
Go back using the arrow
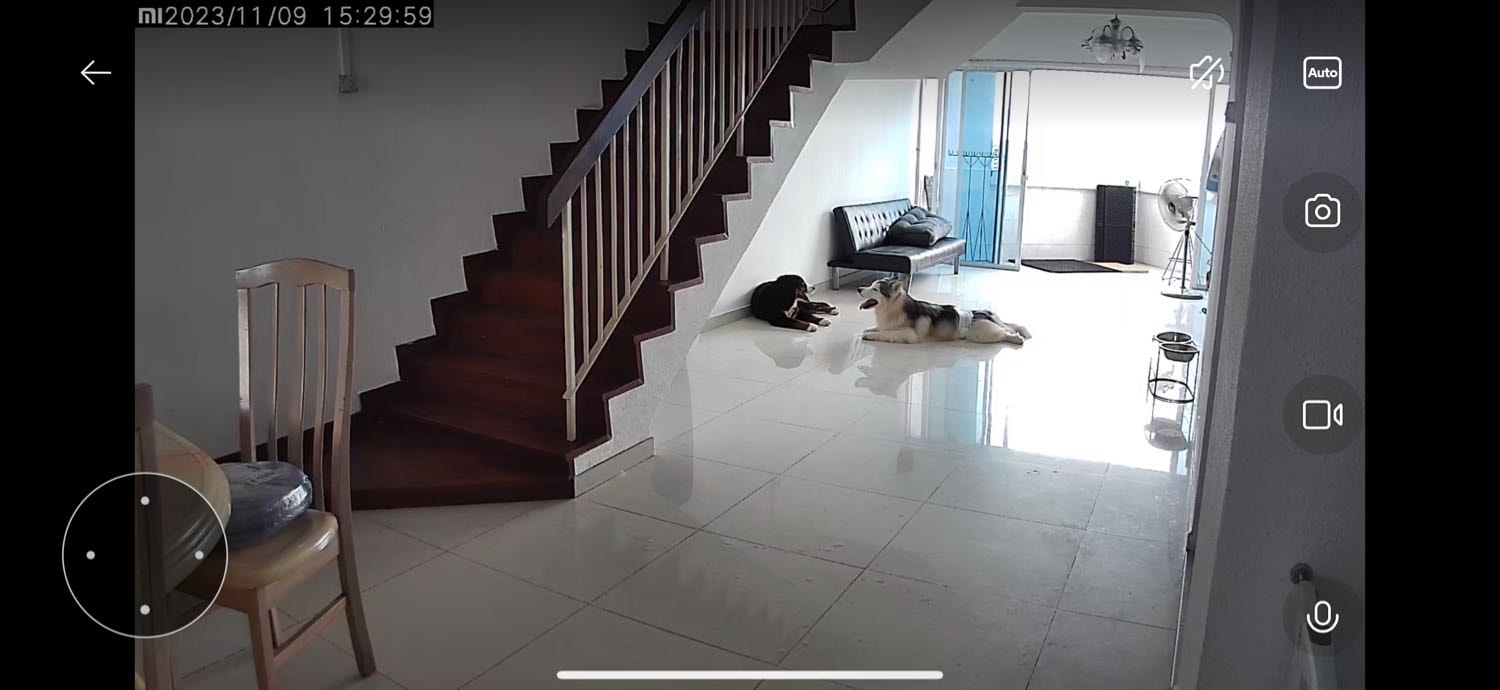(x=95, y=72)
